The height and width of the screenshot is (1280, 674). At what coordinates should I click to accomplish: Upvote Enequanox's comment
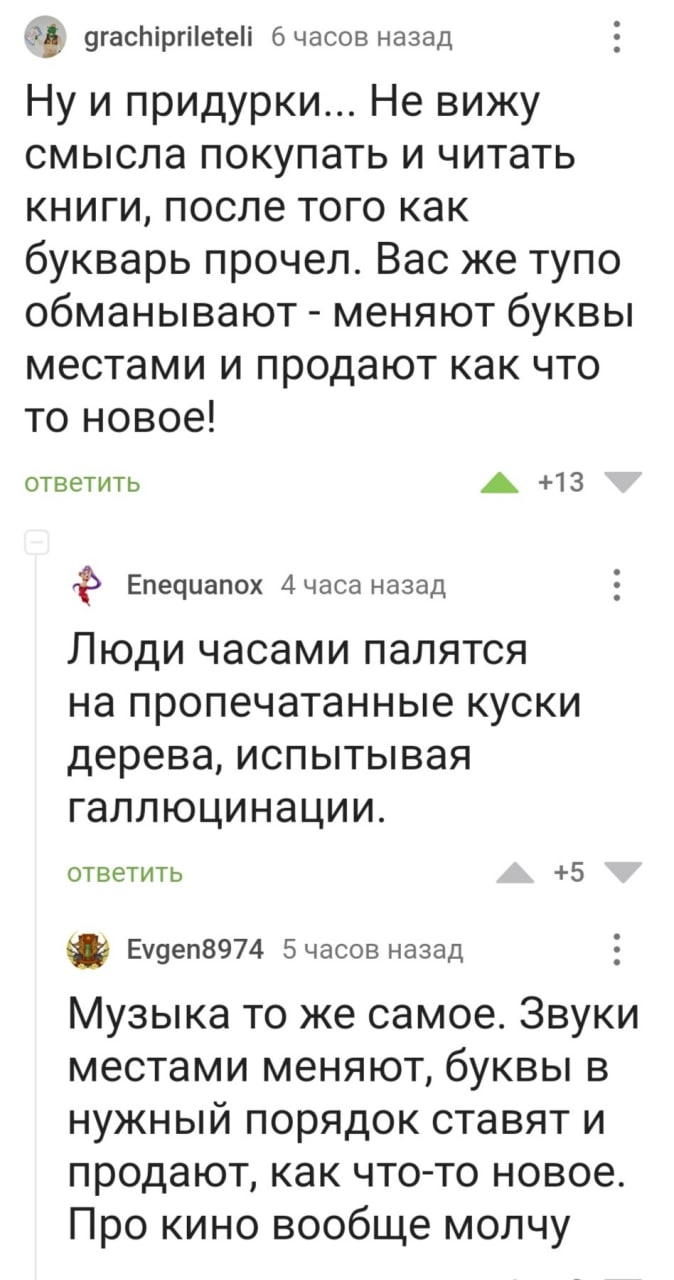point(517,873)
